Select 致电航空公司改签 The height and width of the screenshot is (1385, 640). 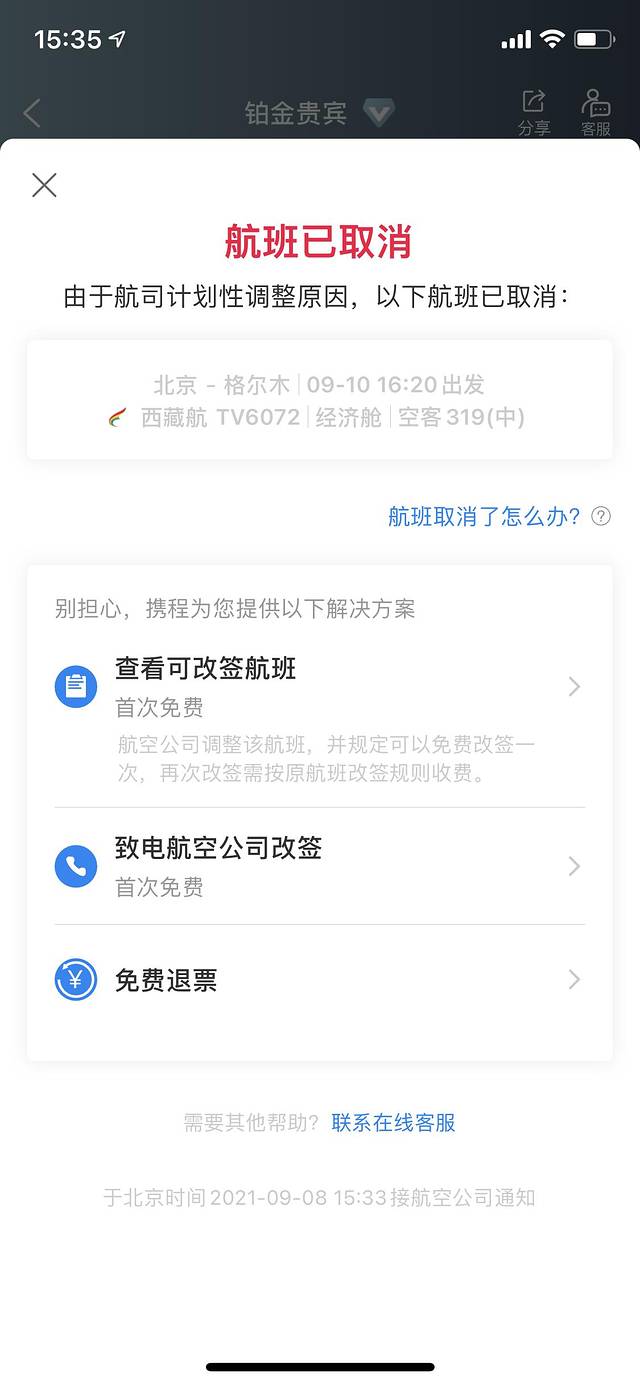318,865
